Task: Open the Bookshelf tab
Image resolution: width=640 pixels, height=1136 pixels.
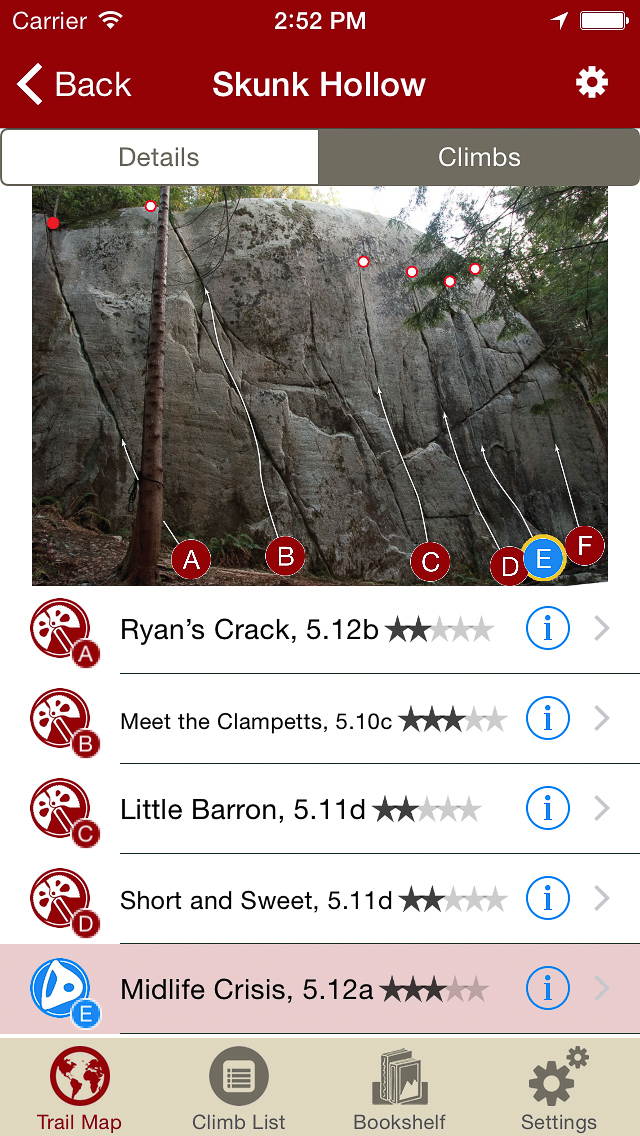Action: [x=400, y=1087]
